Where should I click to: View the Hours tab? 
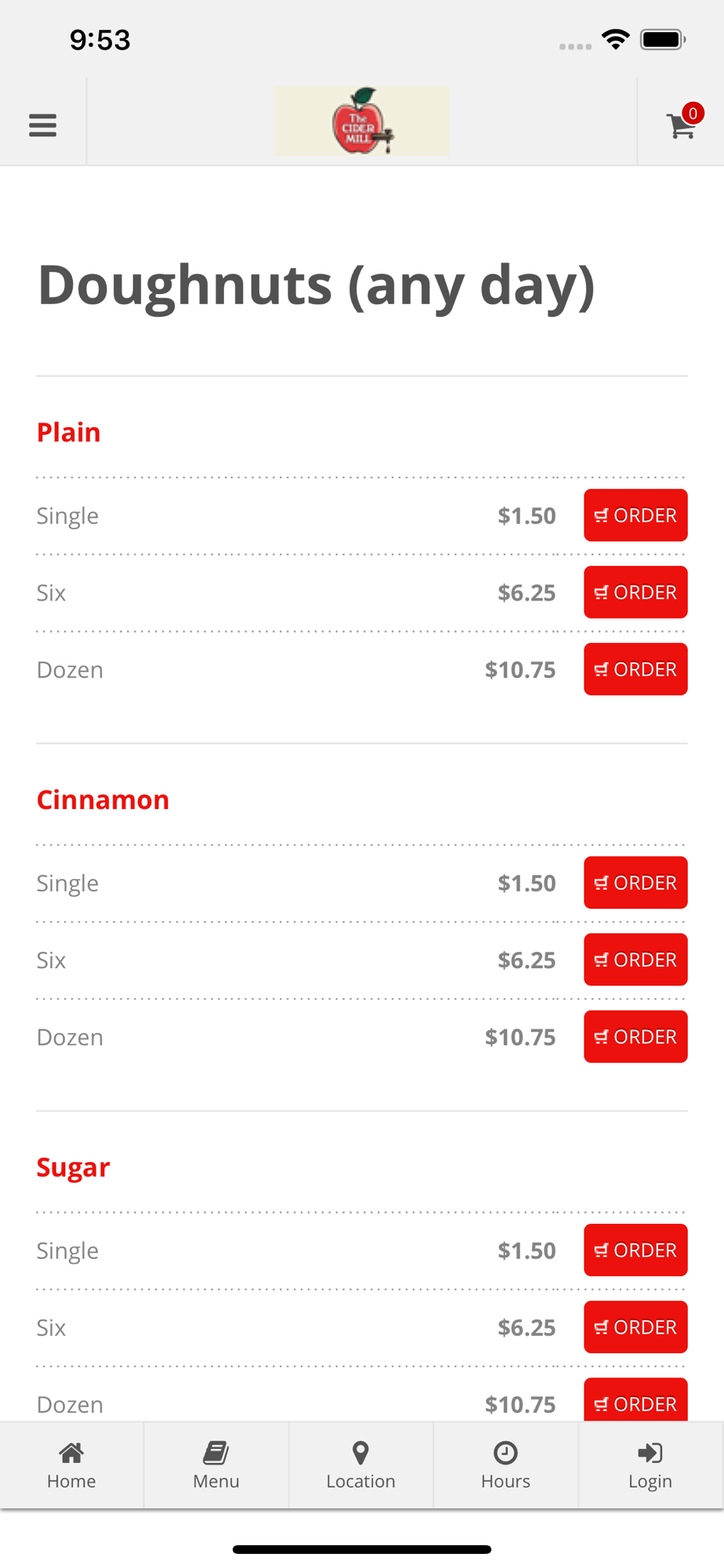pos(505,1465)
